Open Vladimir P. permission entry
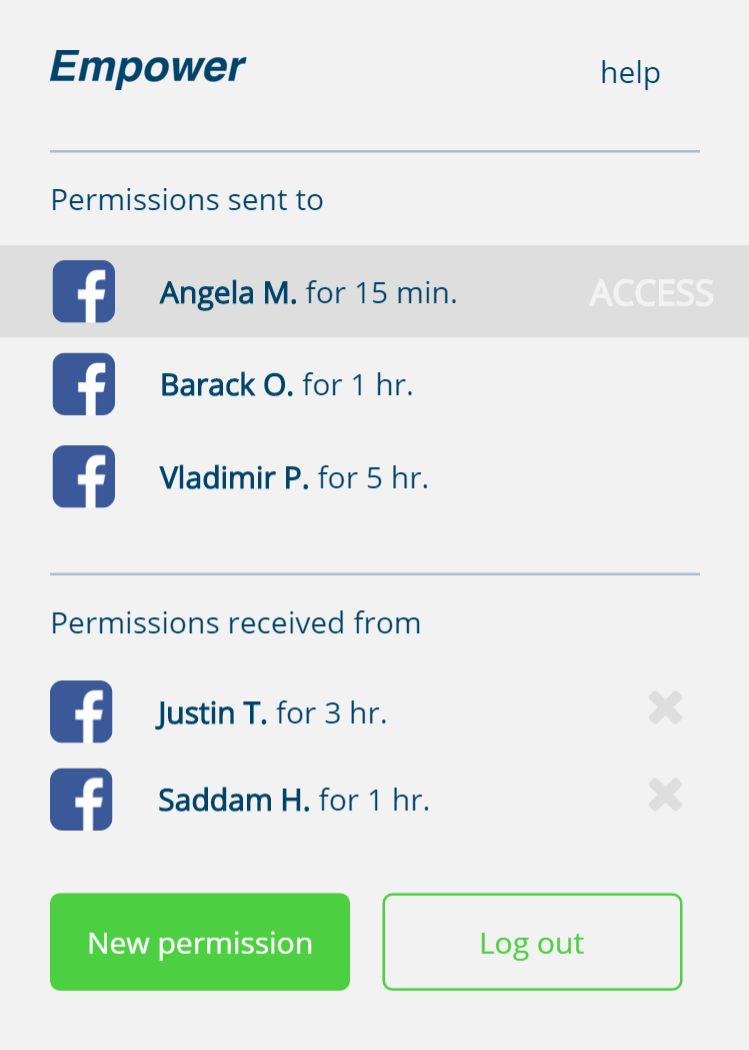Image resolution: width=749 pixels, height=1050 pixels. (x=374, y=477)
